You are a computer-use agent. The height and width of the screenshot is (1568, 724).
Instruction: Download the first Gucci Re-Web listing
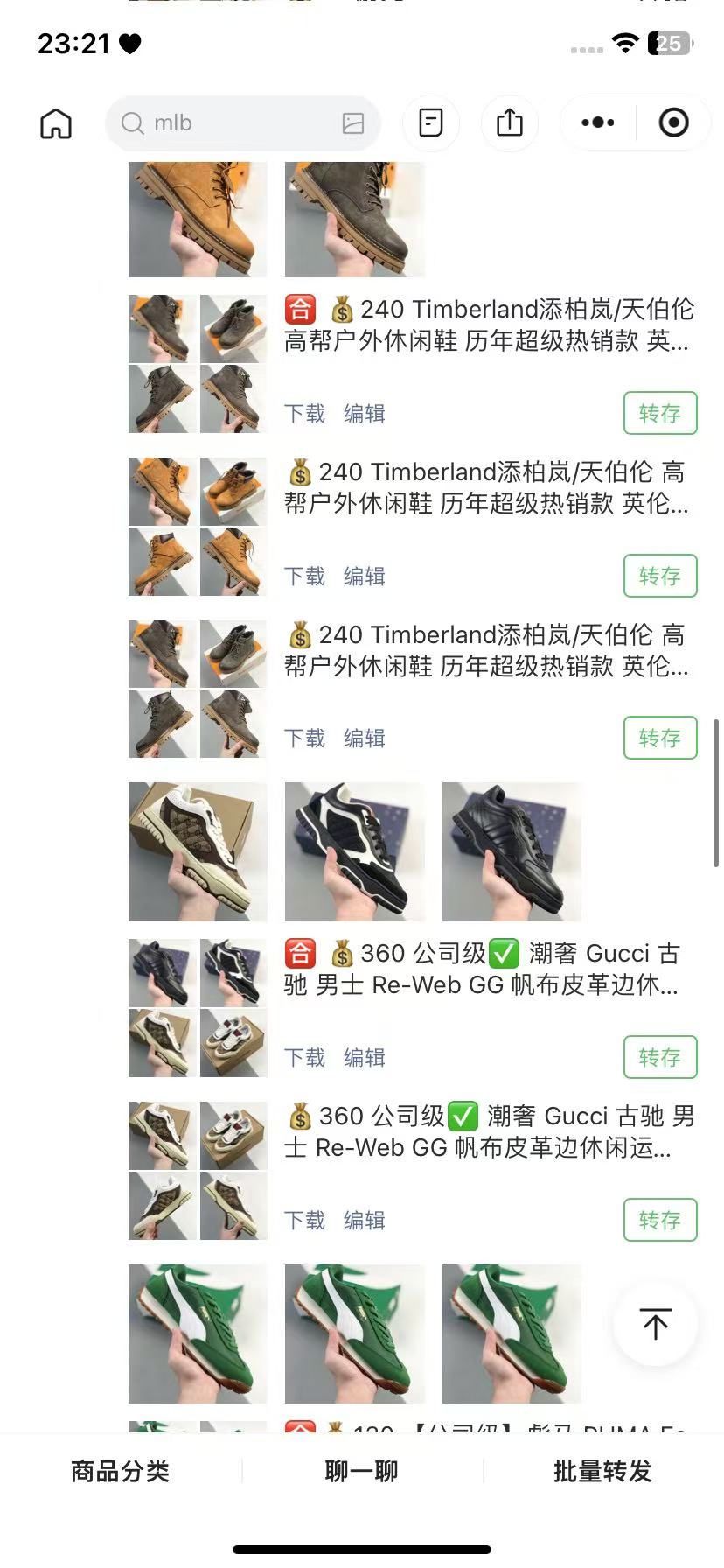pos(304,1057)
